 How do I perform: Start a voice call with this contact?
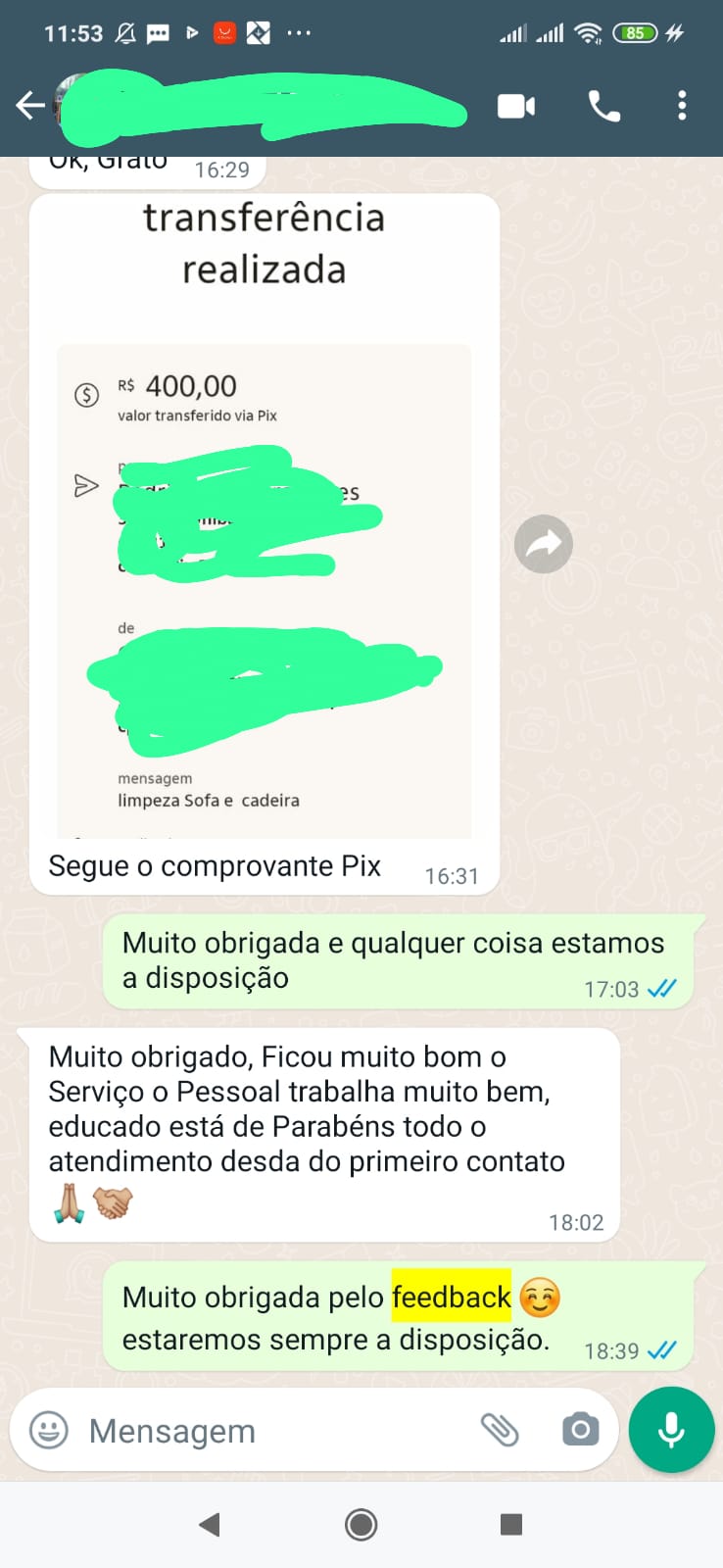(603, 106)
